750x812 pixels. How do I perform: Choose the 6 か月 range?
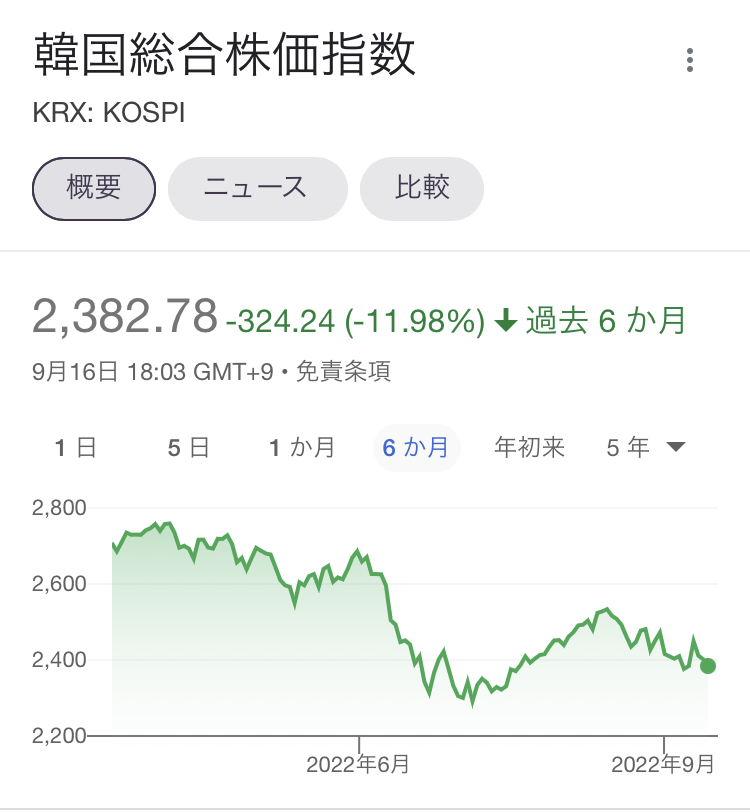click(x=416, y=447)
